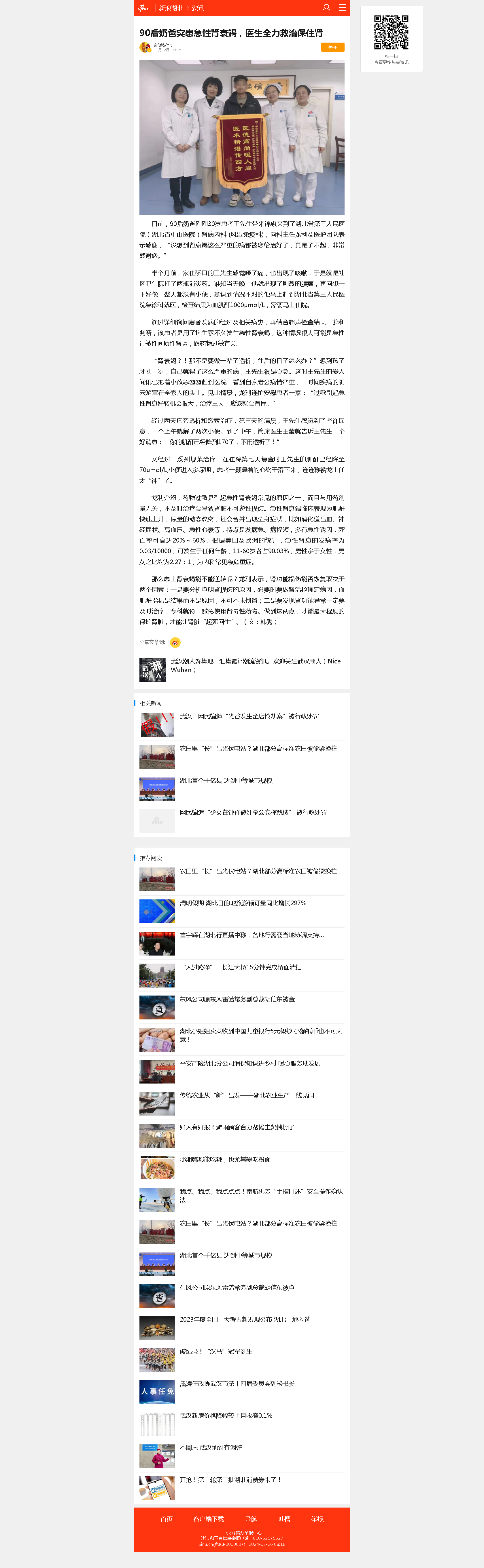Open the 资讯 breadcrumb link
This screenshot has width=484, height=1568.
[198, 8]
